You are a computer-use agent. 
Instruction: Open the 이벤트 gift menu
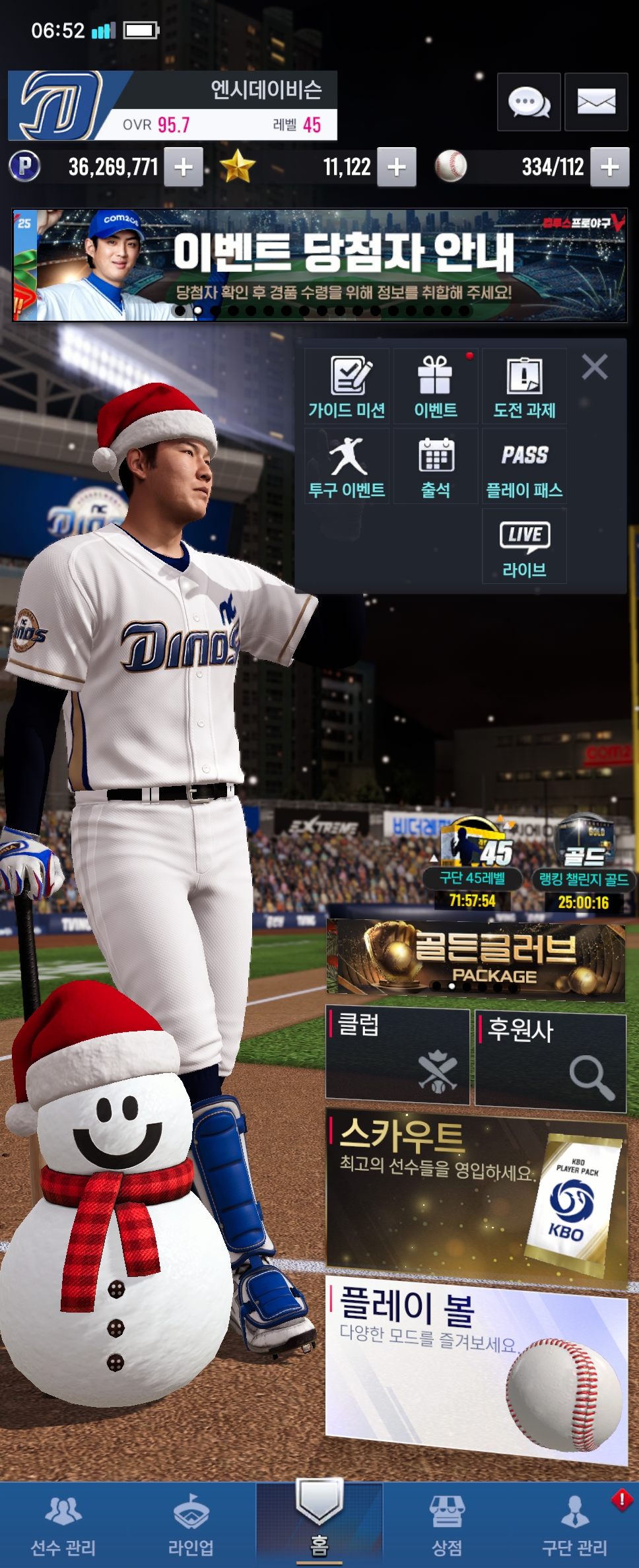coord(436,387)
